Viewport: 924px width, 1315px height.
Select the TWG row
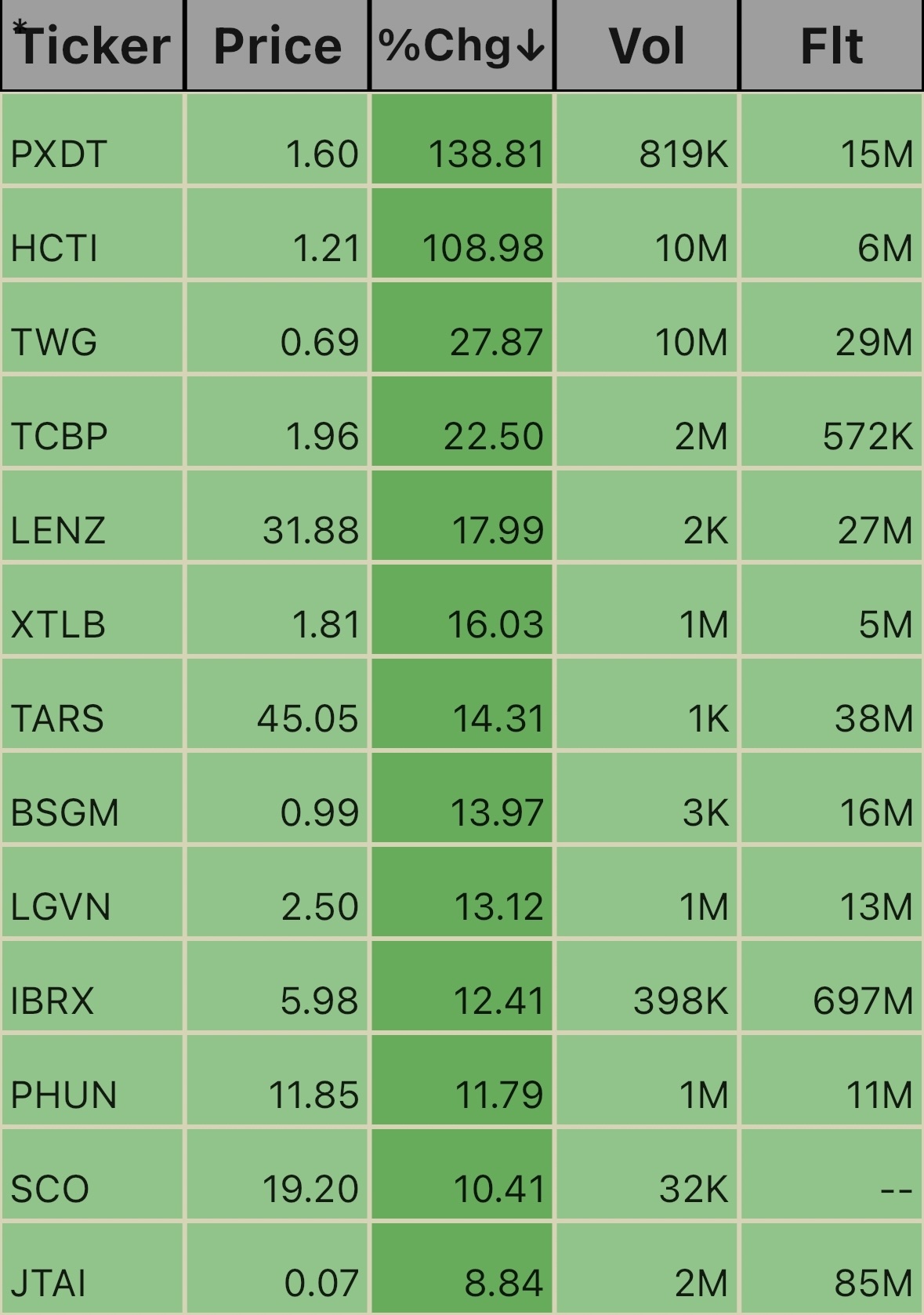54,342
